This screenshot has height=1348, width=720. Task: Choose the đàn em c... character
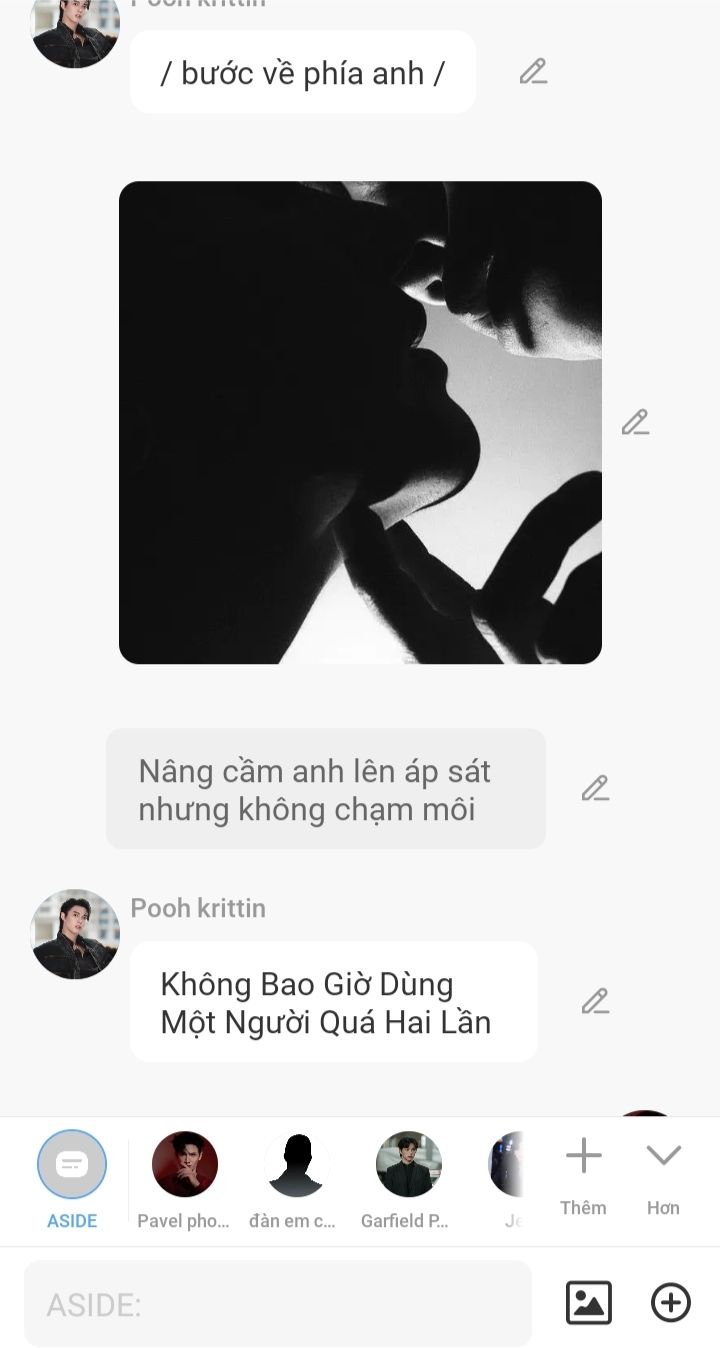coord(297,1165)
